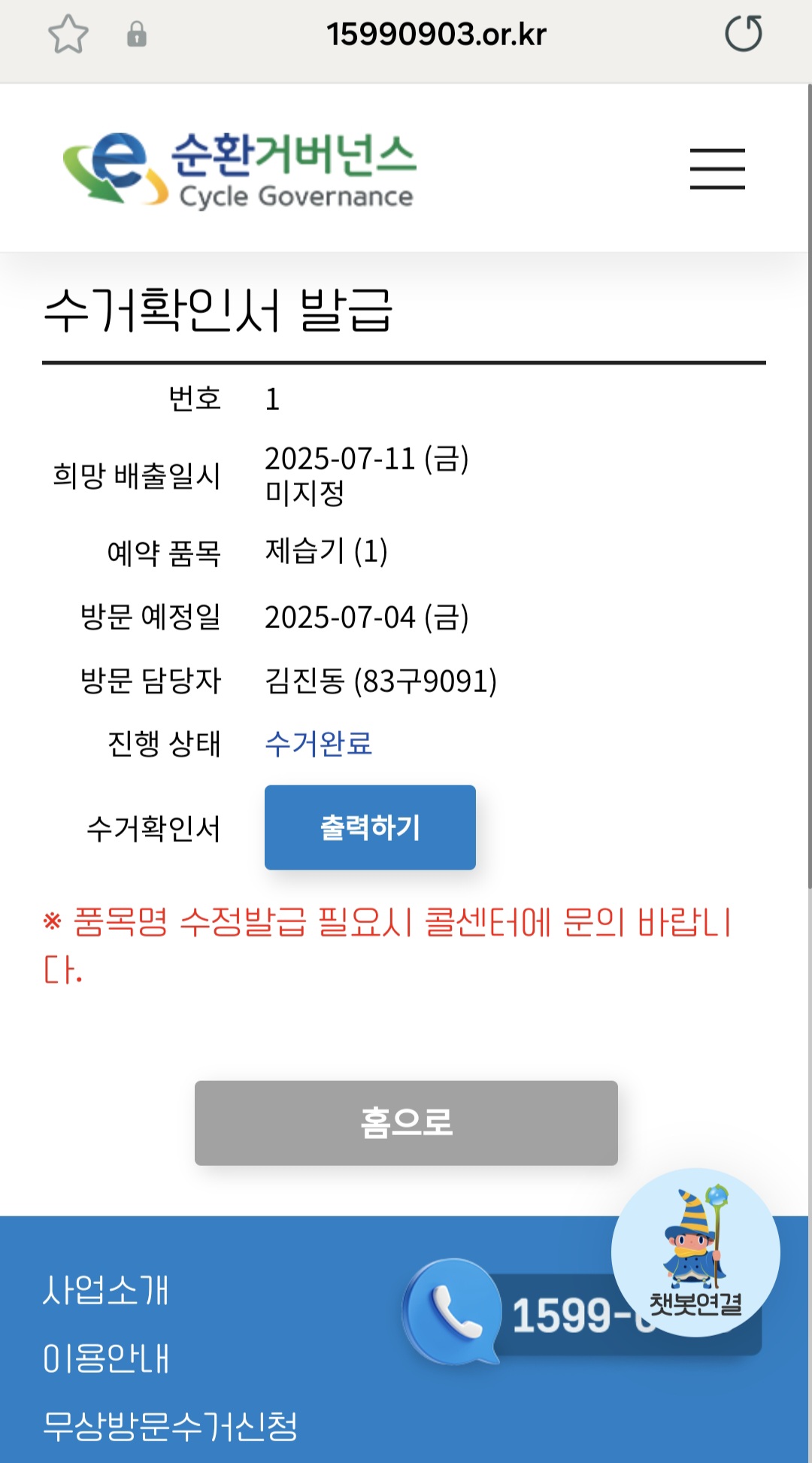812x1463 pixels.
Task: Go back home via 홈으로 button
Action: click(406, 1123)
